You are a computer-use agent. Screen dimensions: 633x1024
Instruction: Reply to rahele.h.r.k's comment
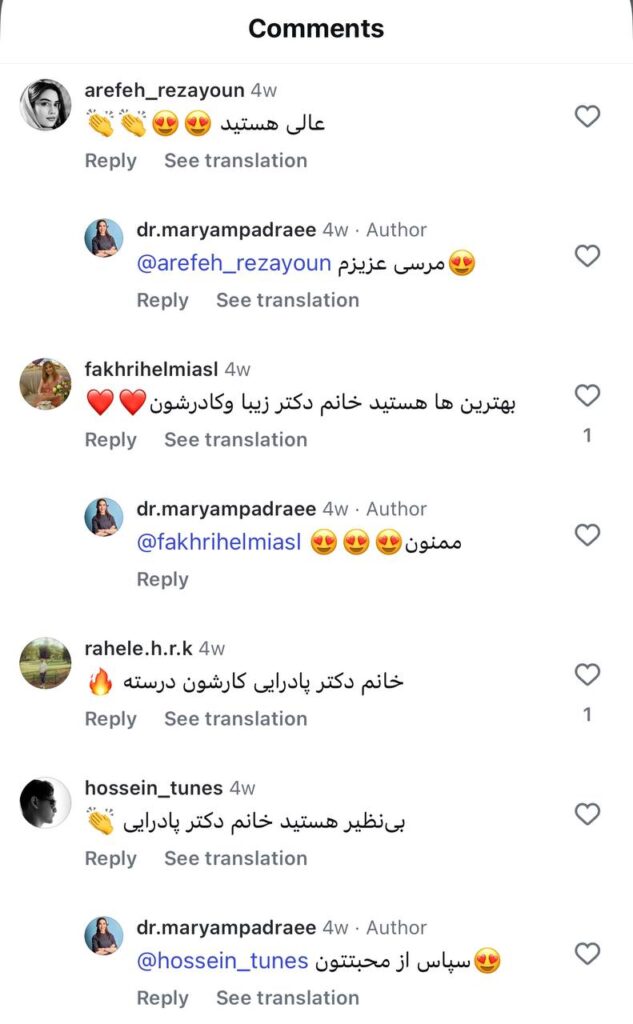110,720
